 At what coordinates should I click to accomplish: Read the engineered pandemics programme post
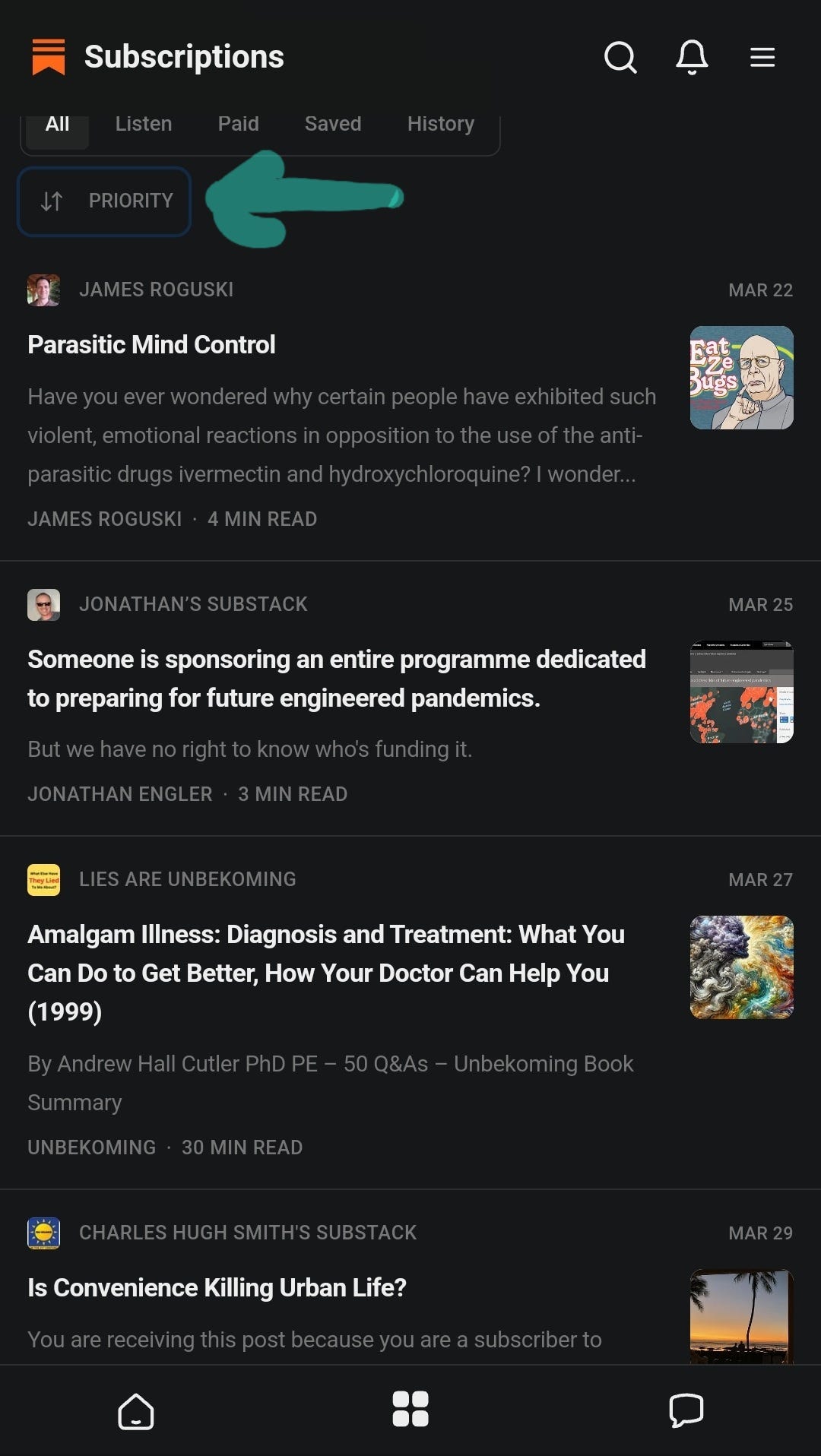pyautogui.click(x=337, y=679)
